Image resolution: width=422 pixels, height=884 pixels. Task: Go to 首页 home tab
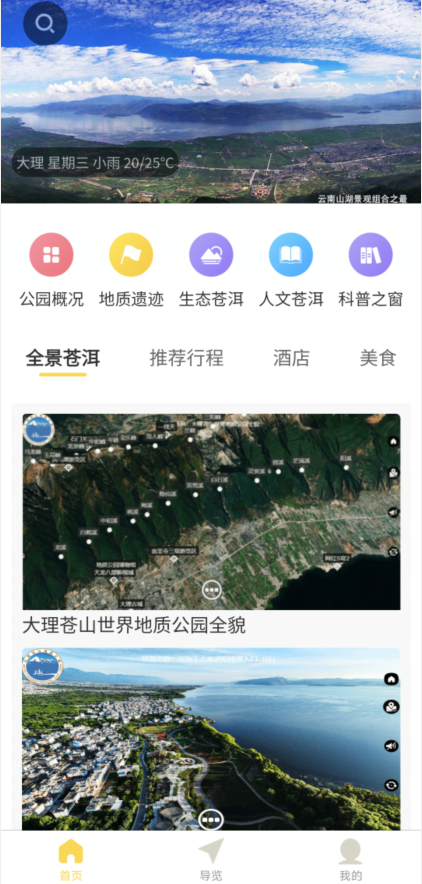(71, 859)
